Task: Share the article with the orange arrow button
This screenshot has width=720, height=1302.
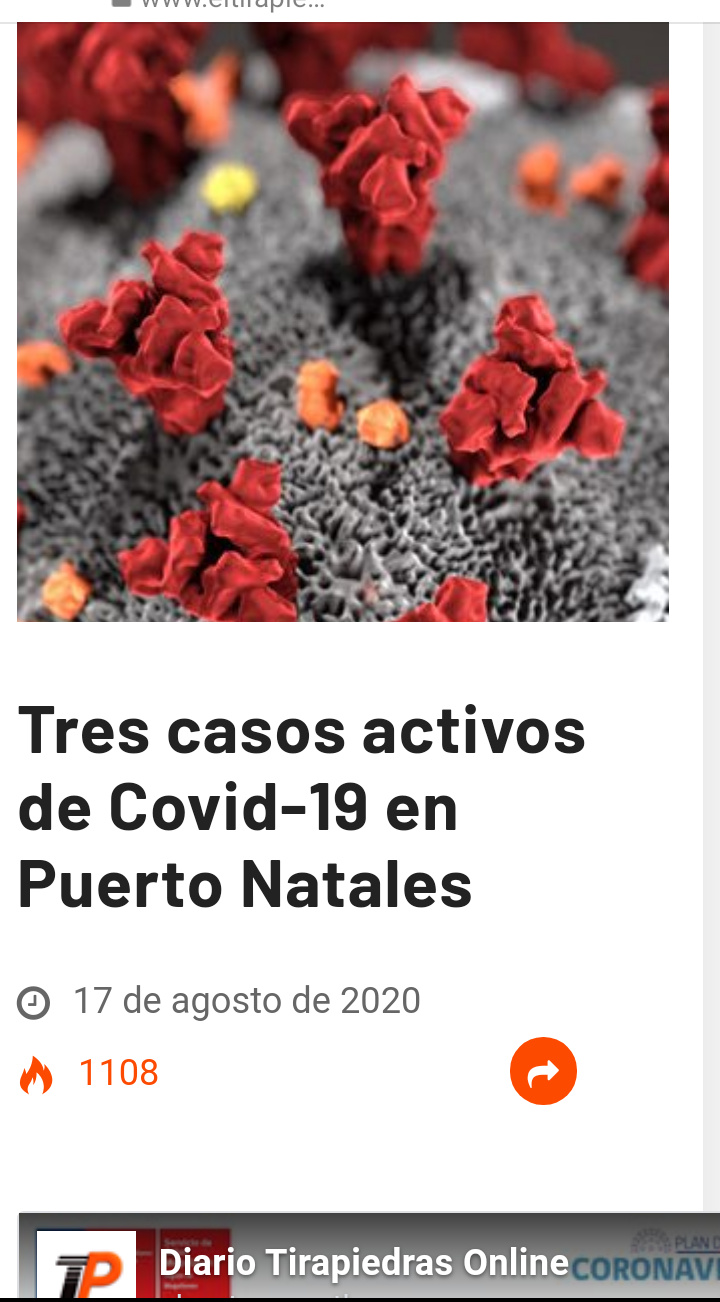Action: point(543,1072)
